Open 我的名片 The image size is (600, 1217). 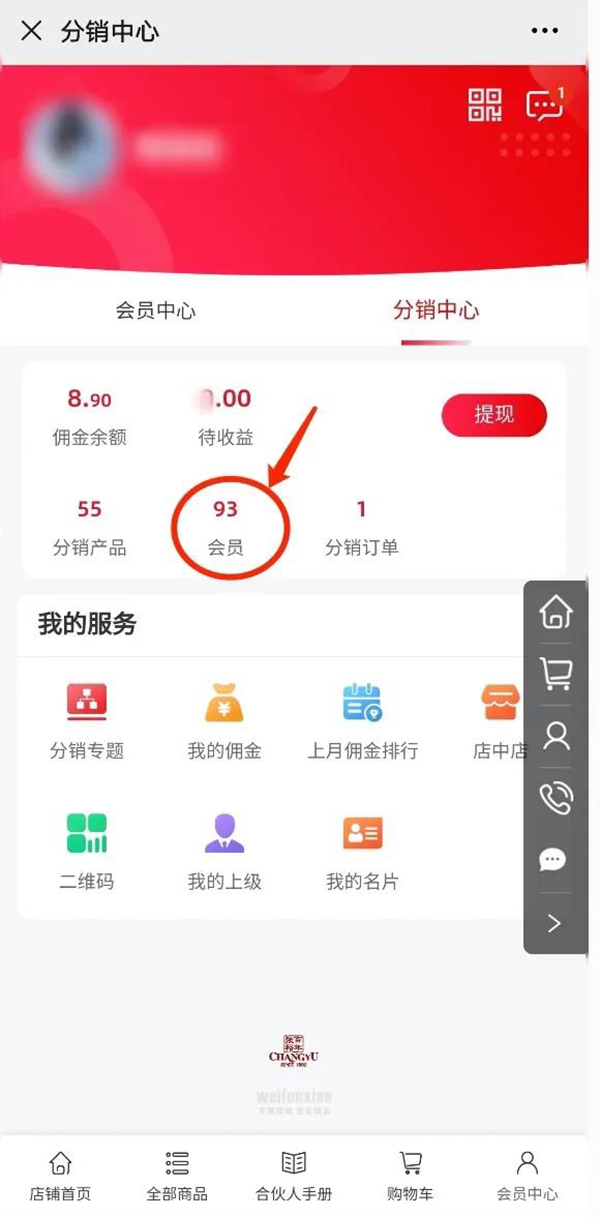coord(362,851)
